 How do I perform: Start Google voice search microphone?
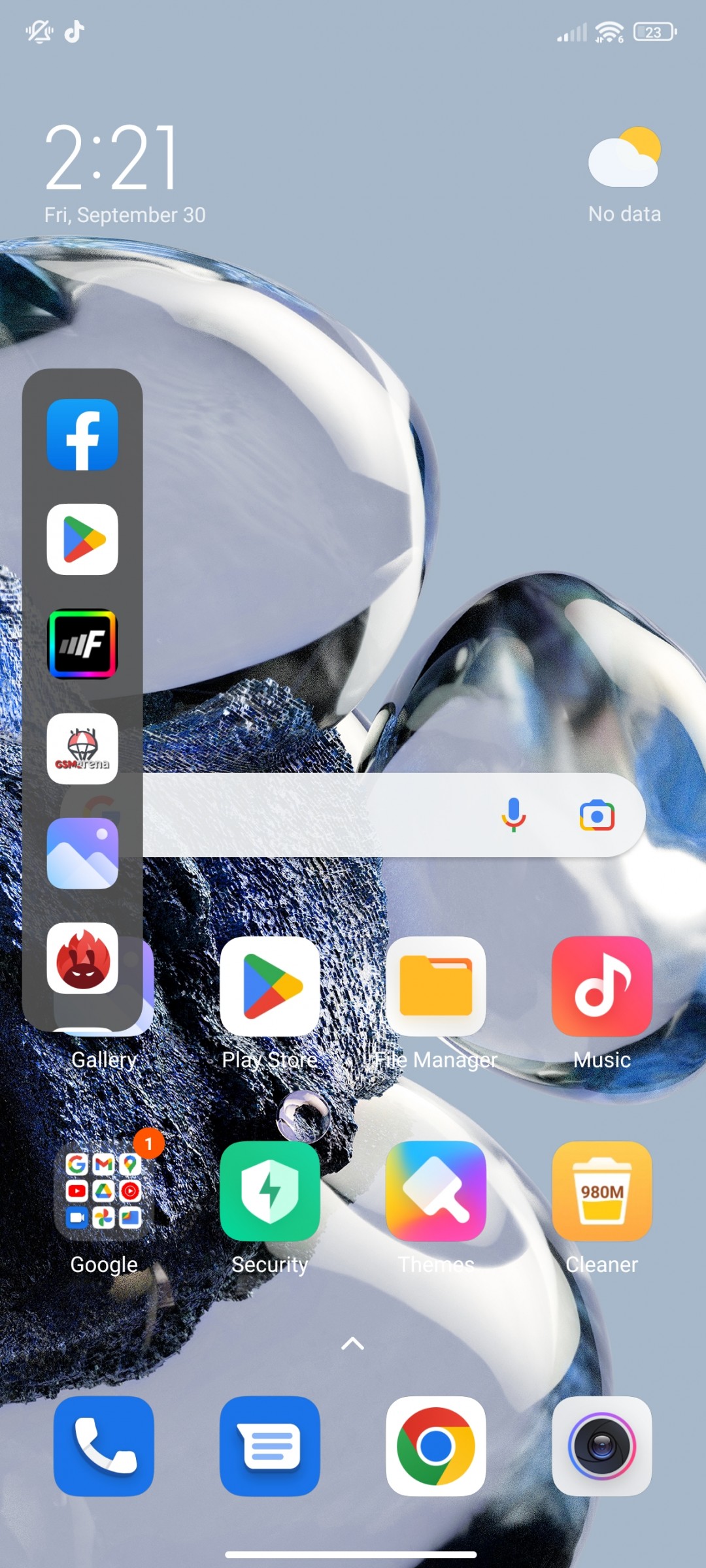coord(514,815)
